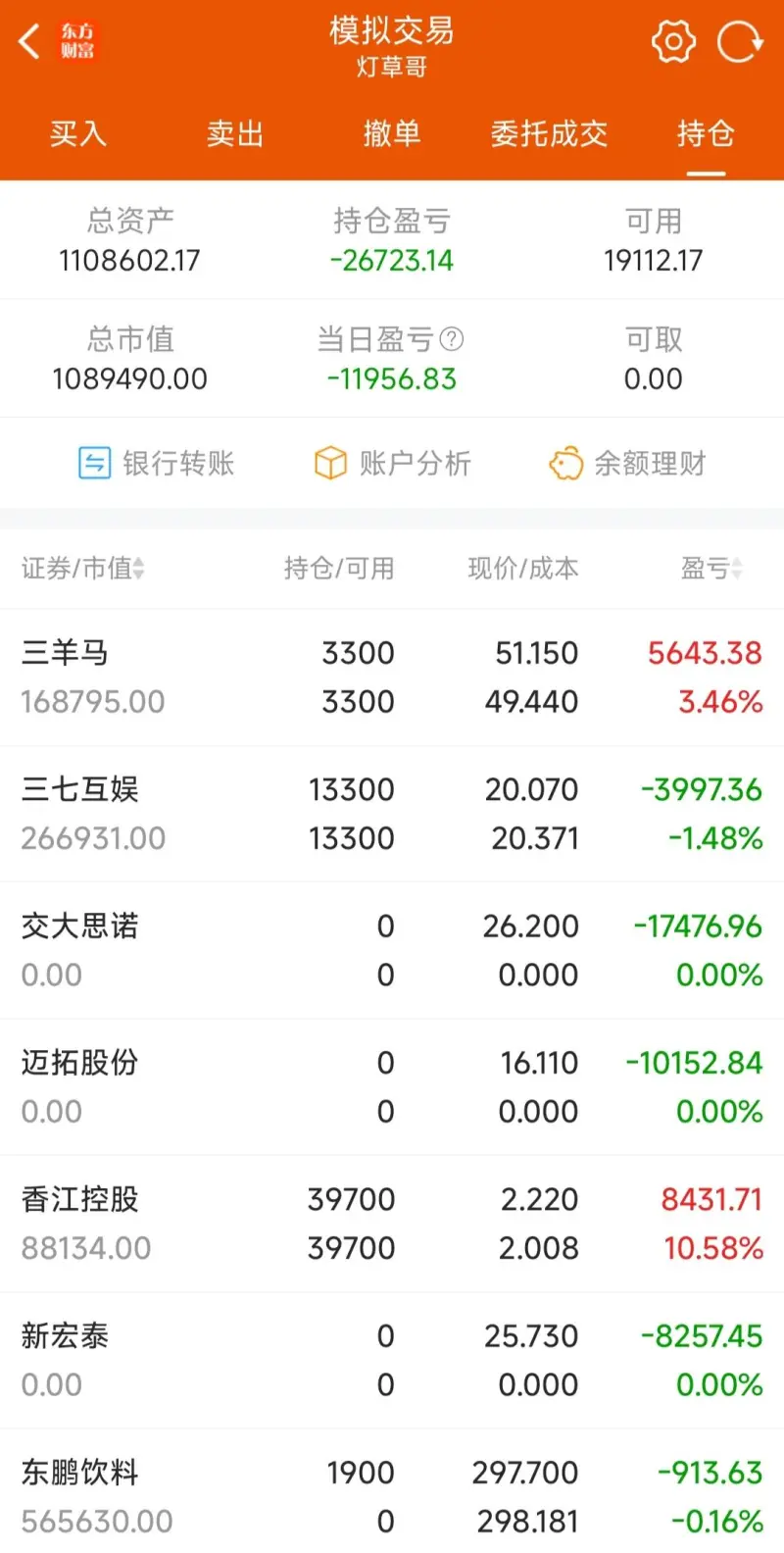Screen dimensions: 784x1553
Task: View the 新宏泰 position row
Action: 392,1359
